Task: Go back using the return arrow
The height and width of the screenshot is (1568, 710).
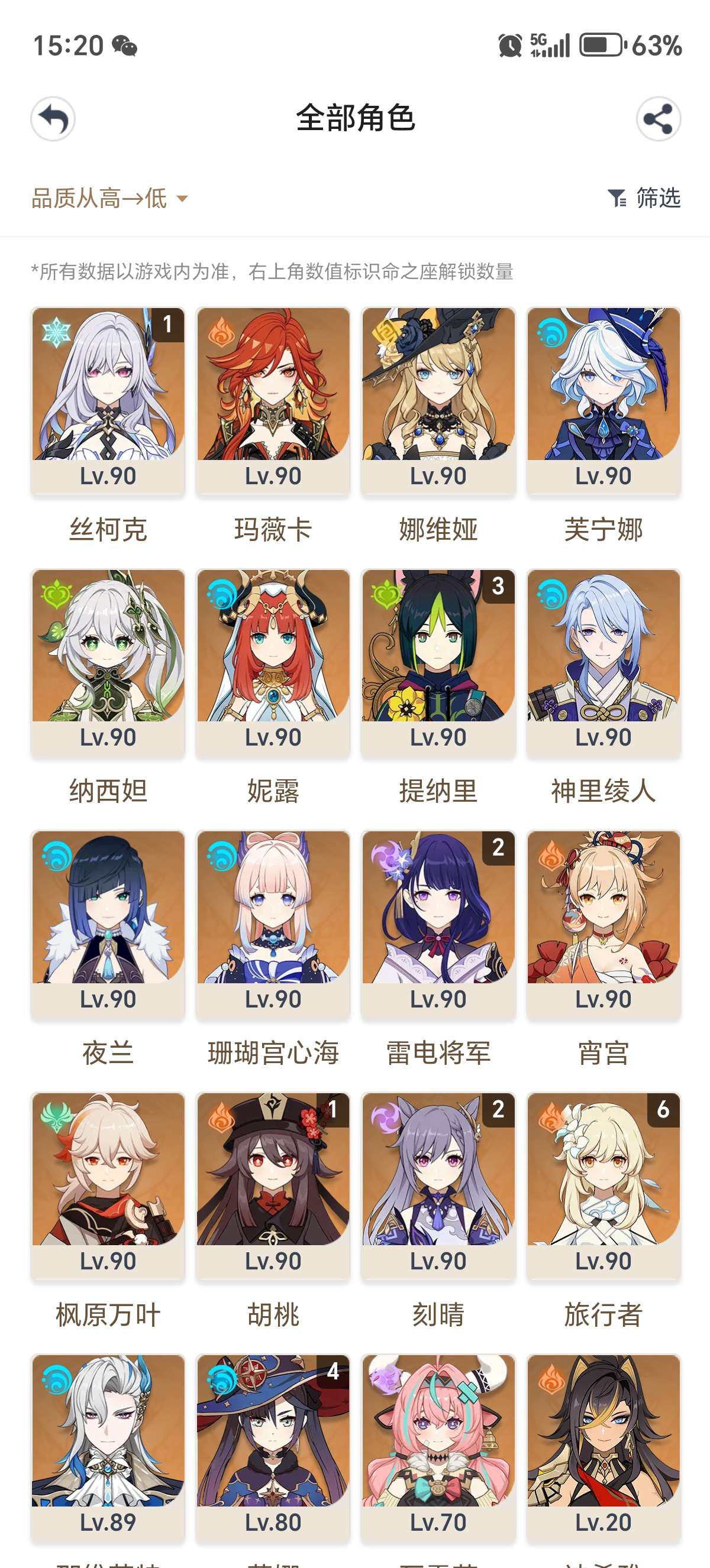Action: (53, 119)
